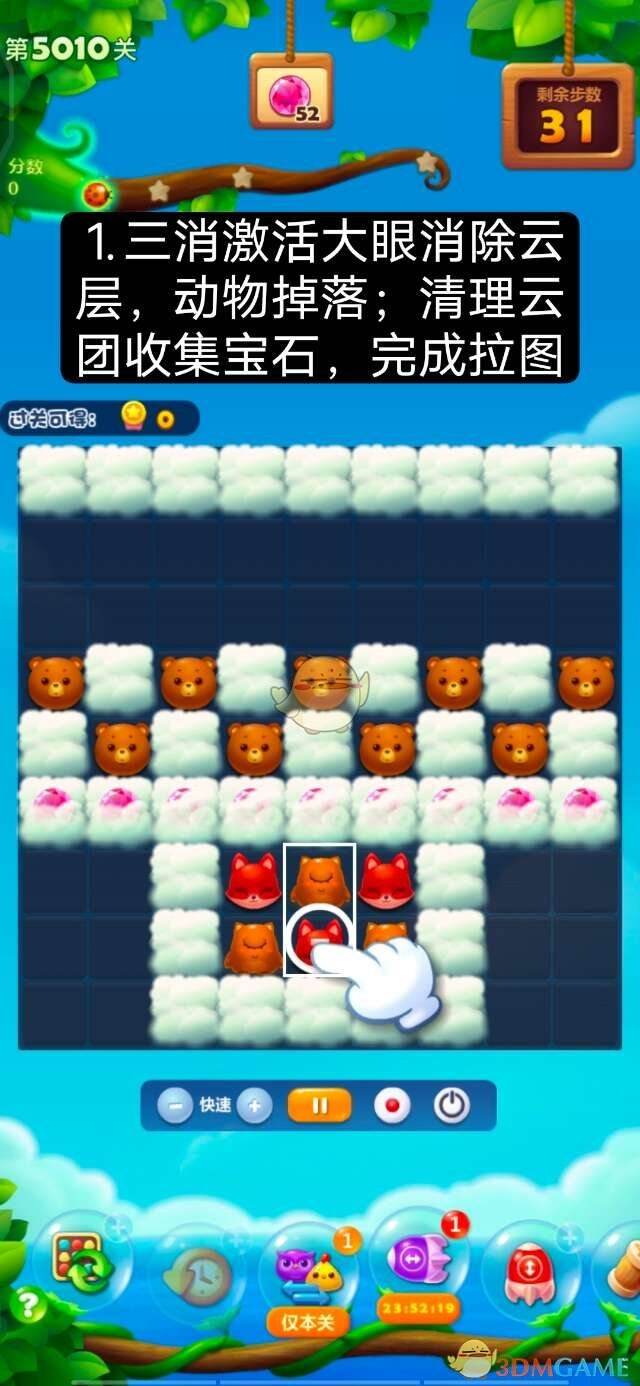This screenshot has height=1386, width=640.
Task: Pause the replay with the orange button
Action: point(320,1106)
